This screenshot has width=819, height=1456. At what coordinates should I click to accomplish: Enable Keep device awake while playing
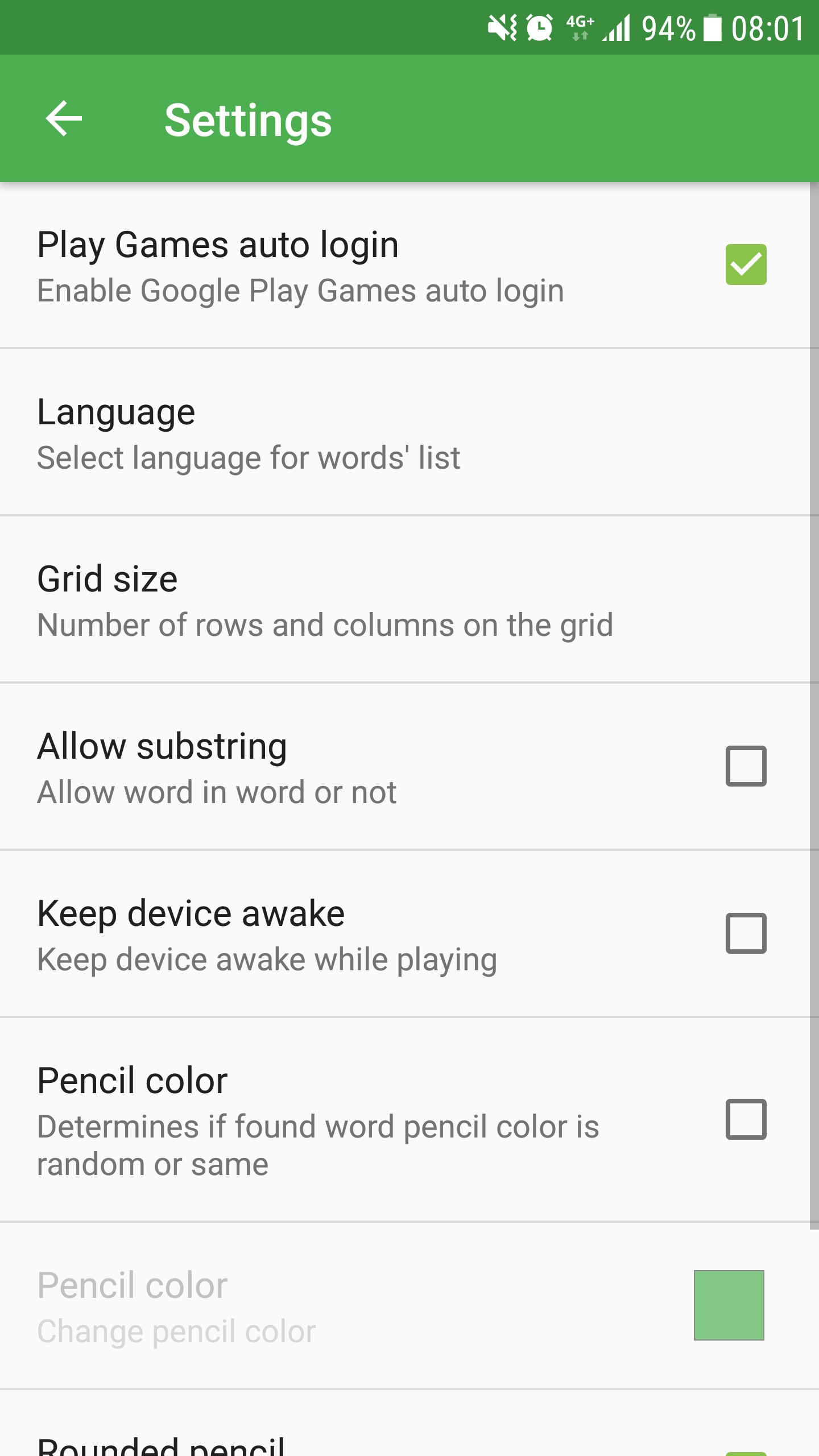pyautogui.click(x=746, y=933)
